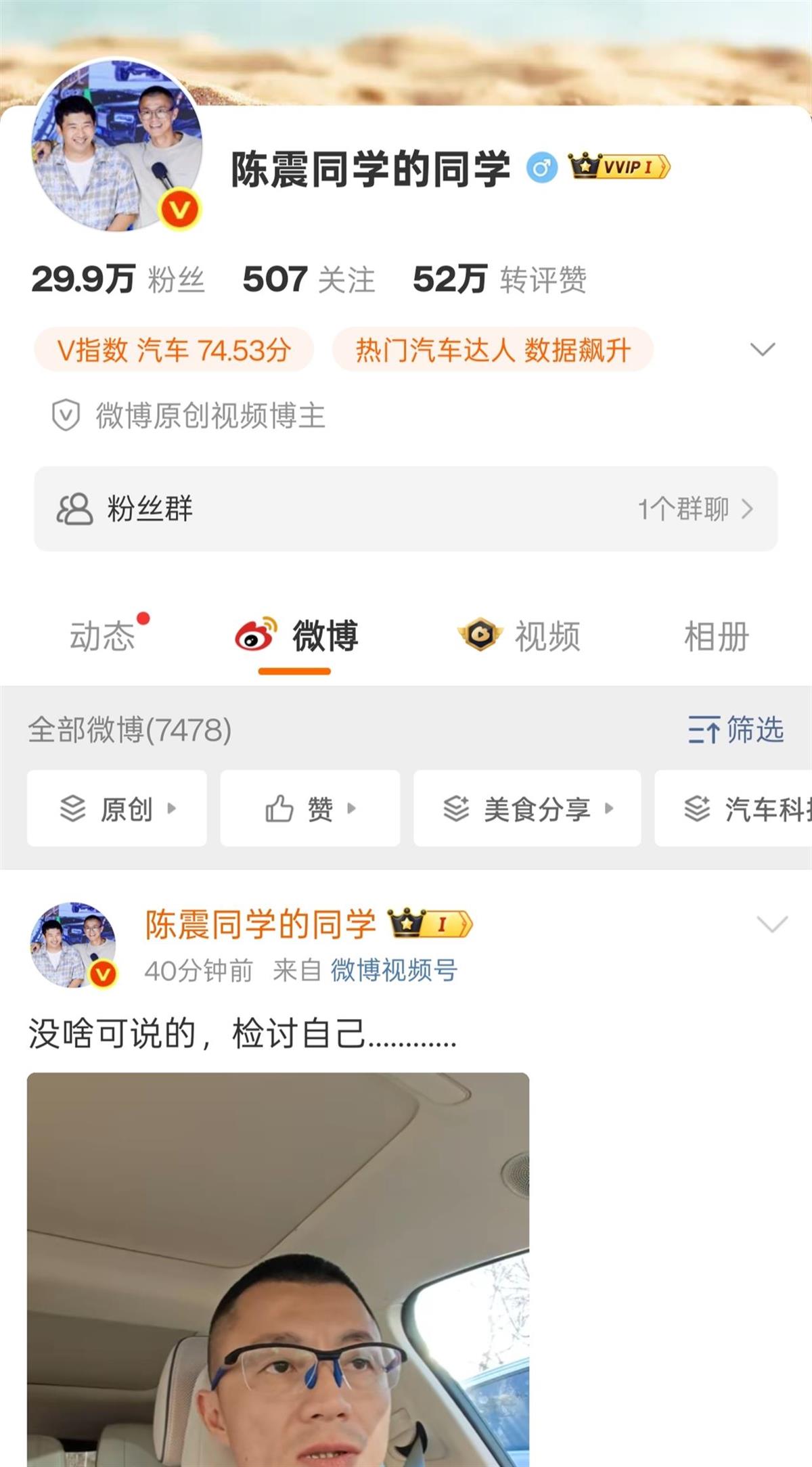812x1467 pixels.
Task: Open the profile avatar photo
Action: pos(117,145)
